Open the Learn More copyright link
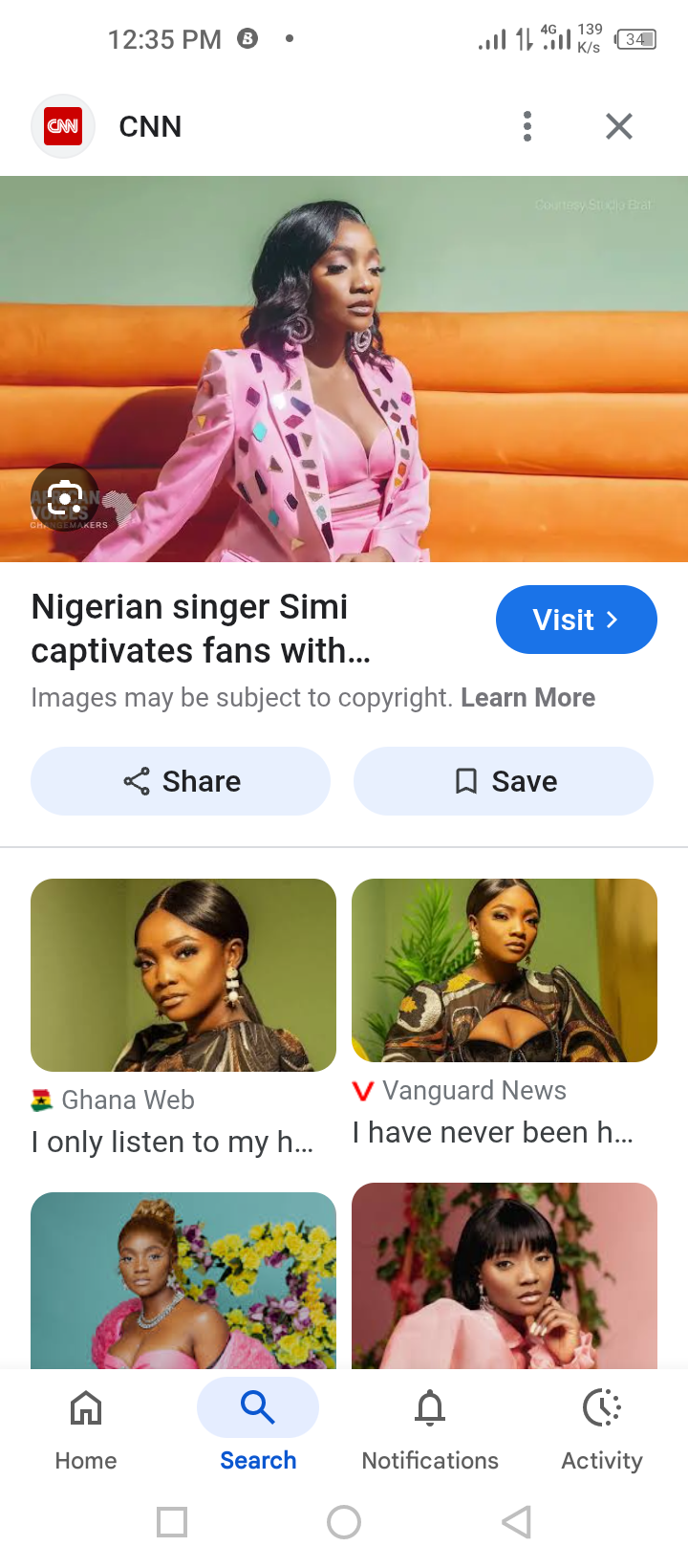688x1568 pixels. click(x=527, y=698)
